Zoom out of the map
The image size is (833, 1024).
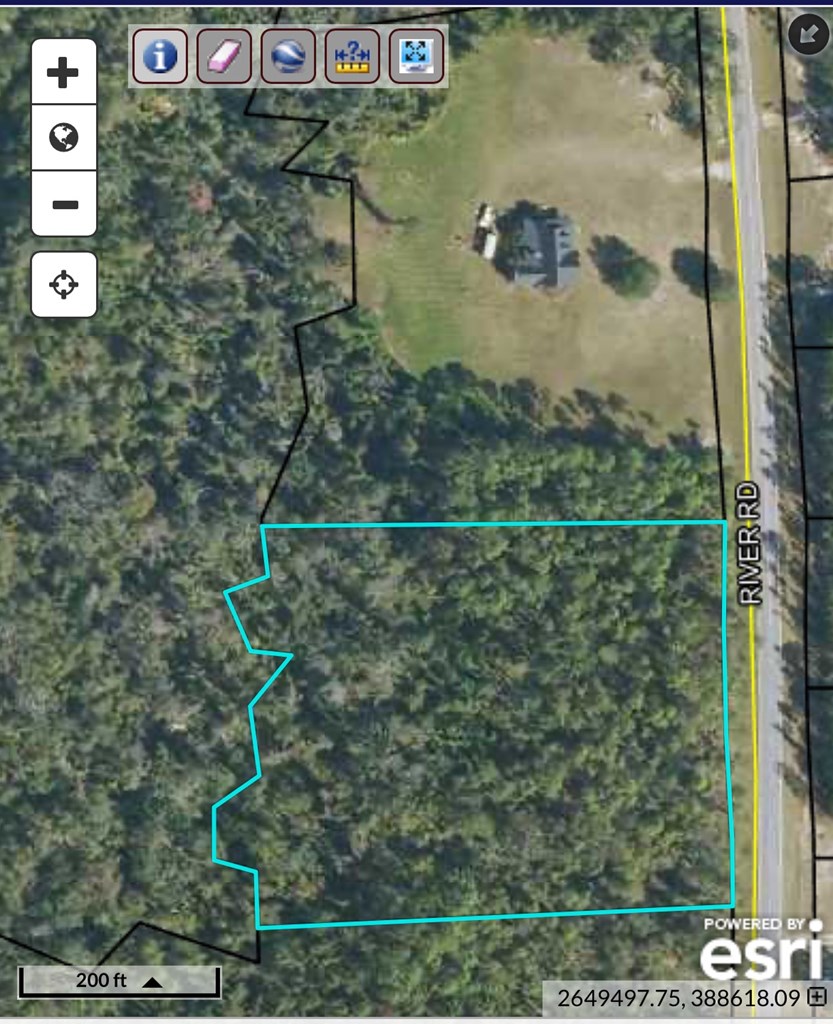click(64, 204)
